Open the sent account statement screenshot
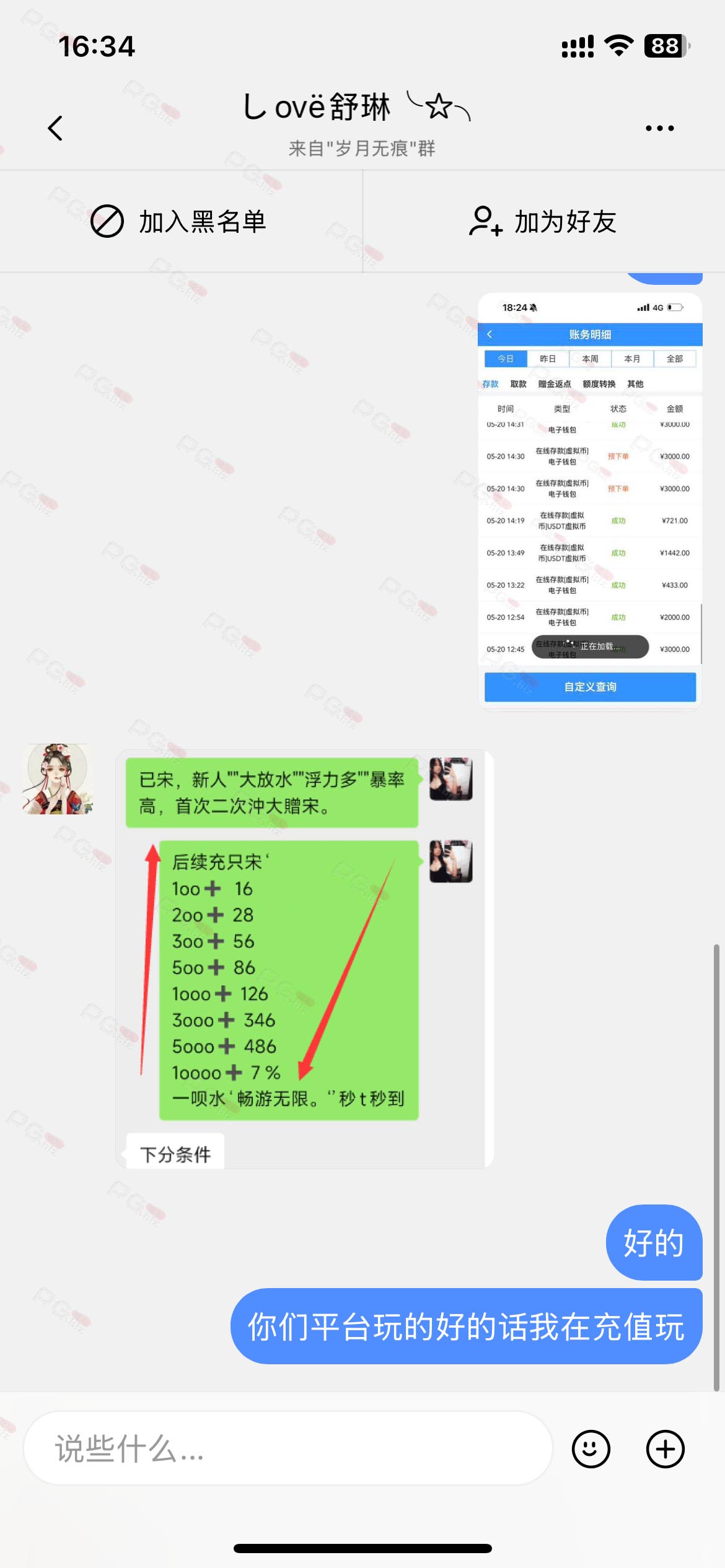Viewport: 725px width, 1568px height. tap(589, 502)
